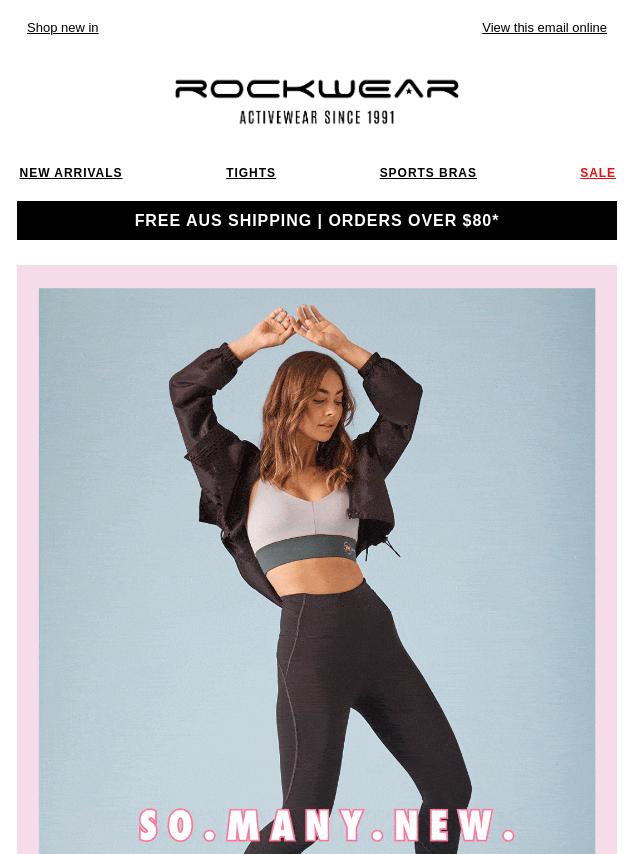Open the Sale link
The height and width of the screenshot is (854, 640).
[x=597, y=173]
